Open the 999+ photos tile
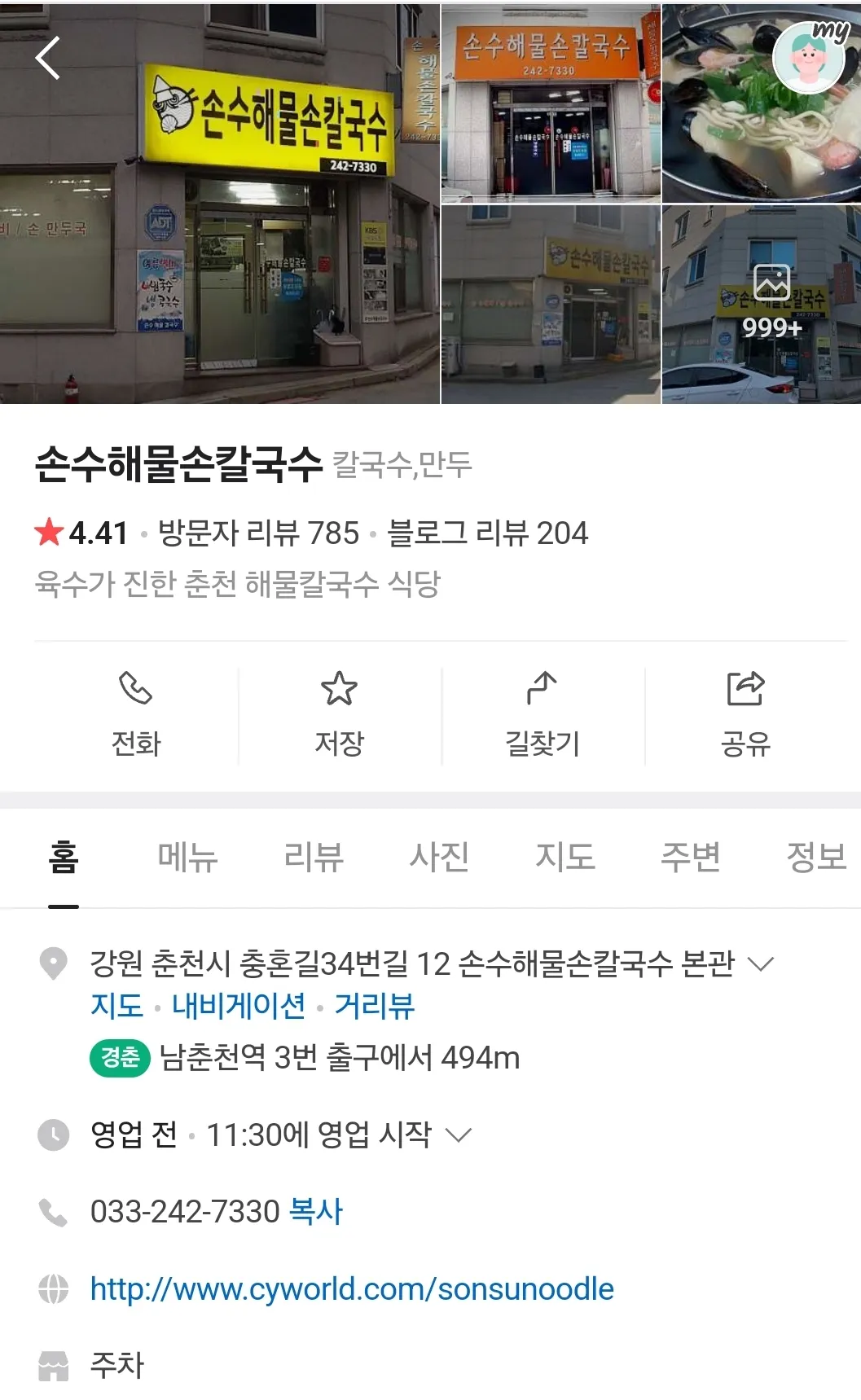 pos(771,305)
